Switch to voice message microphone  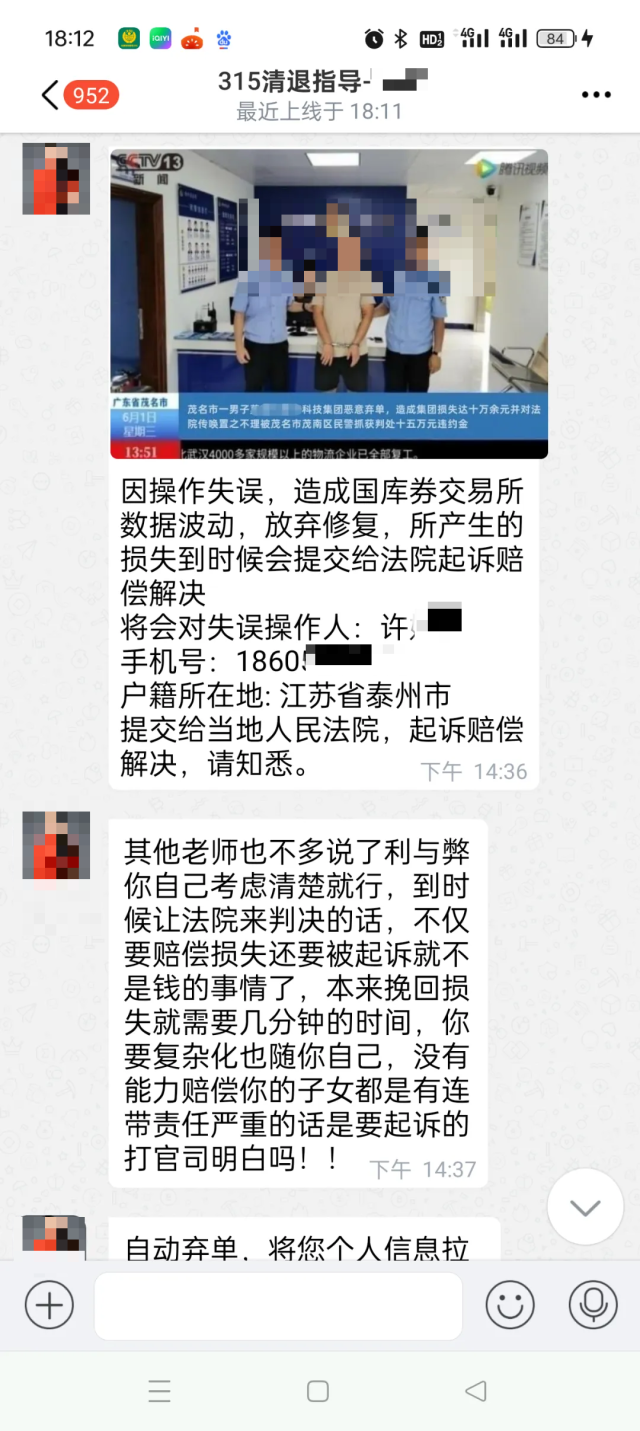click(593, 1305)
